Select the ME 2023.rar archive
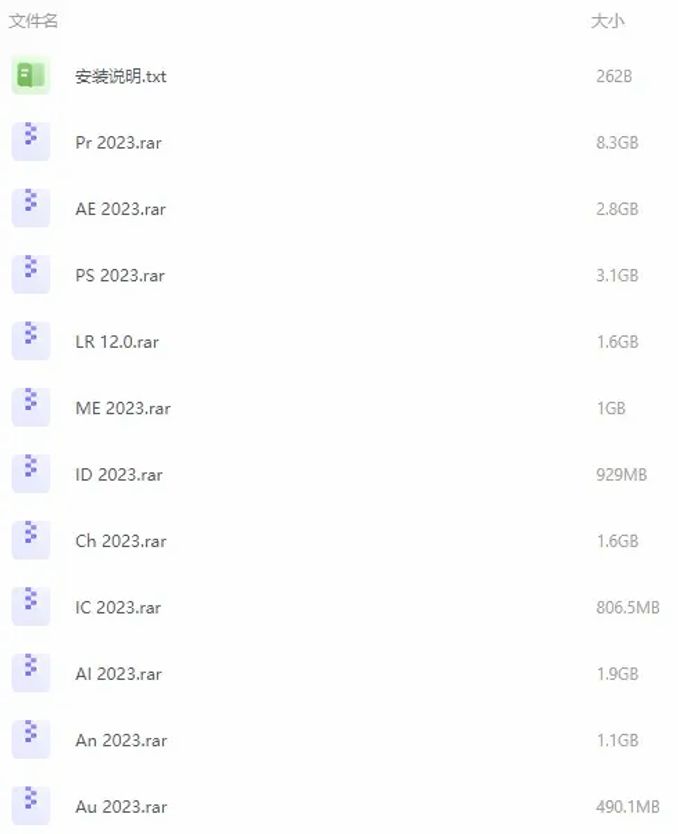Image resolution: width=678 pixels, height=834 pixels. click(x=122, y=409)
